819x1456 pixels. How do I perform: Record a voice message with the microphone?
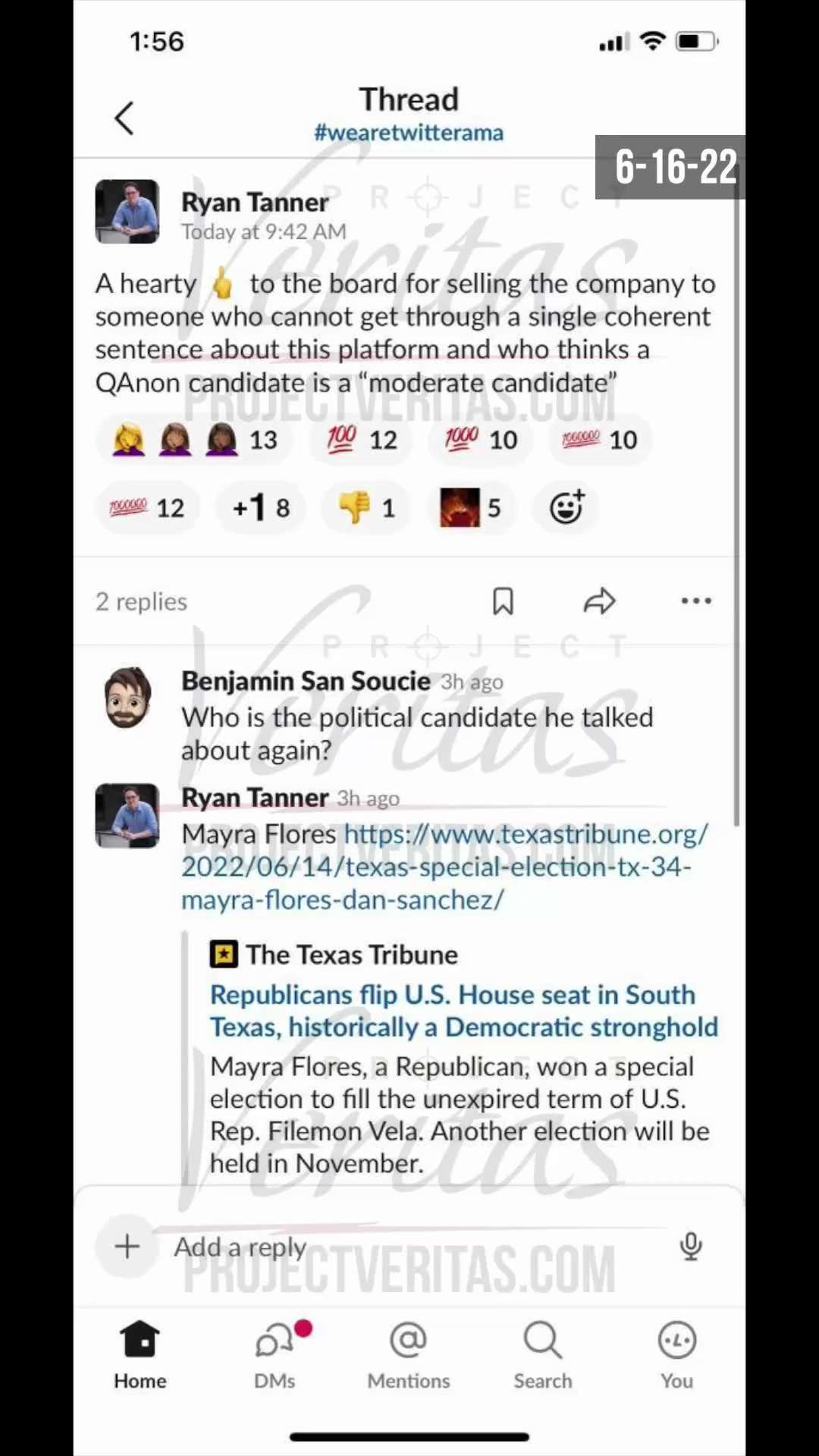click(691, 1246)
